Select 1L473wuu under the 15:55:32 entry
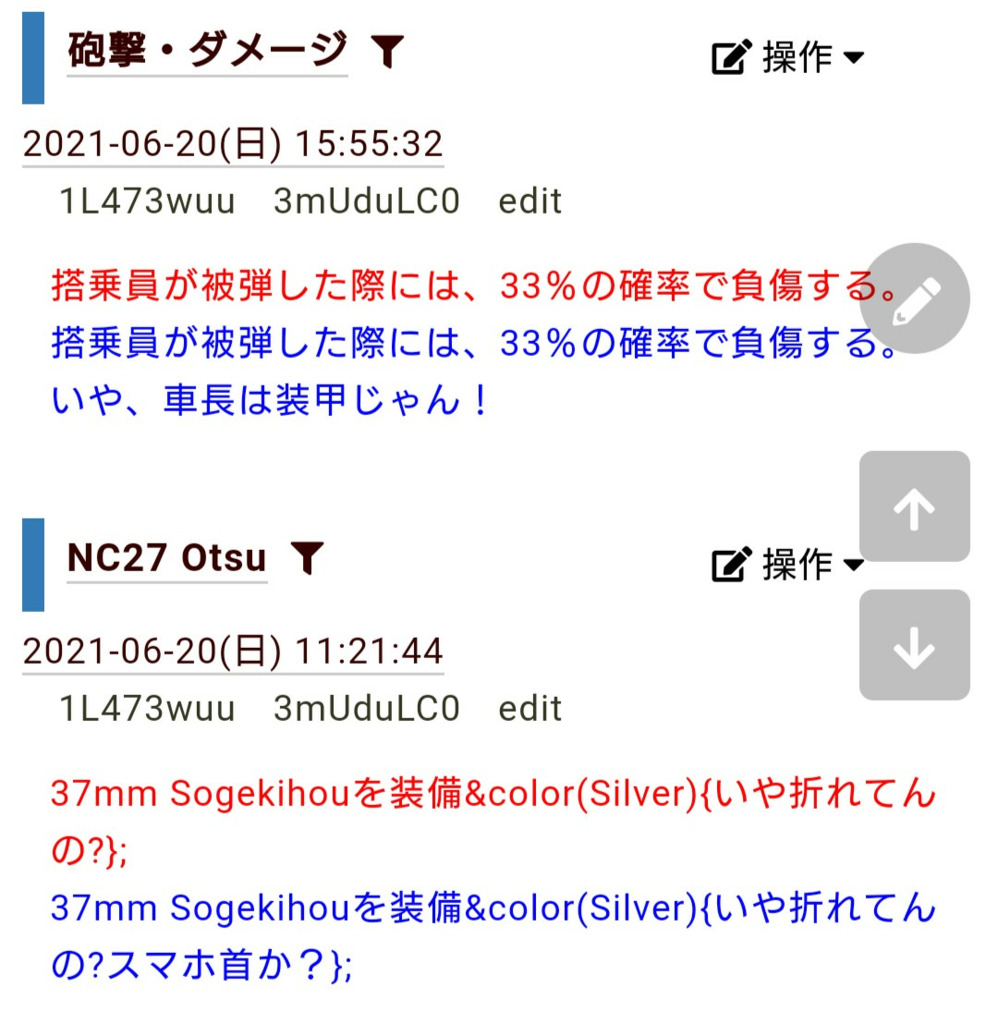Image resolution: width=998 pixels, height=1024 pixels. pyautogui.click(x=147, y=202)
